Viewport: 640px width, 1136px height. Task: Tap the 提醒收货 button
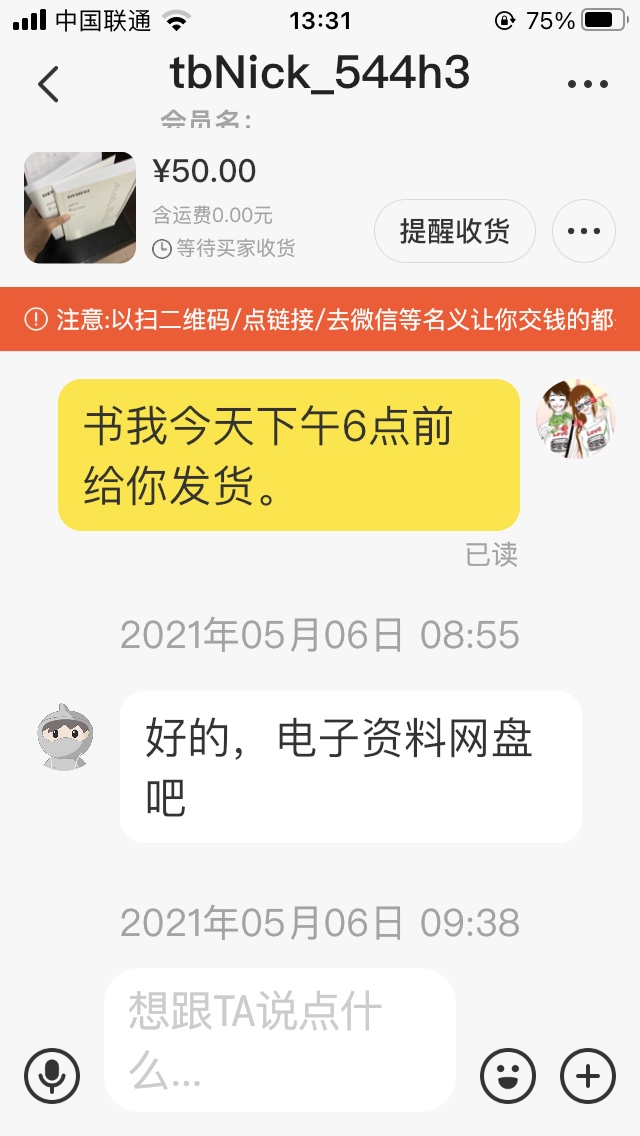[455, 231]
